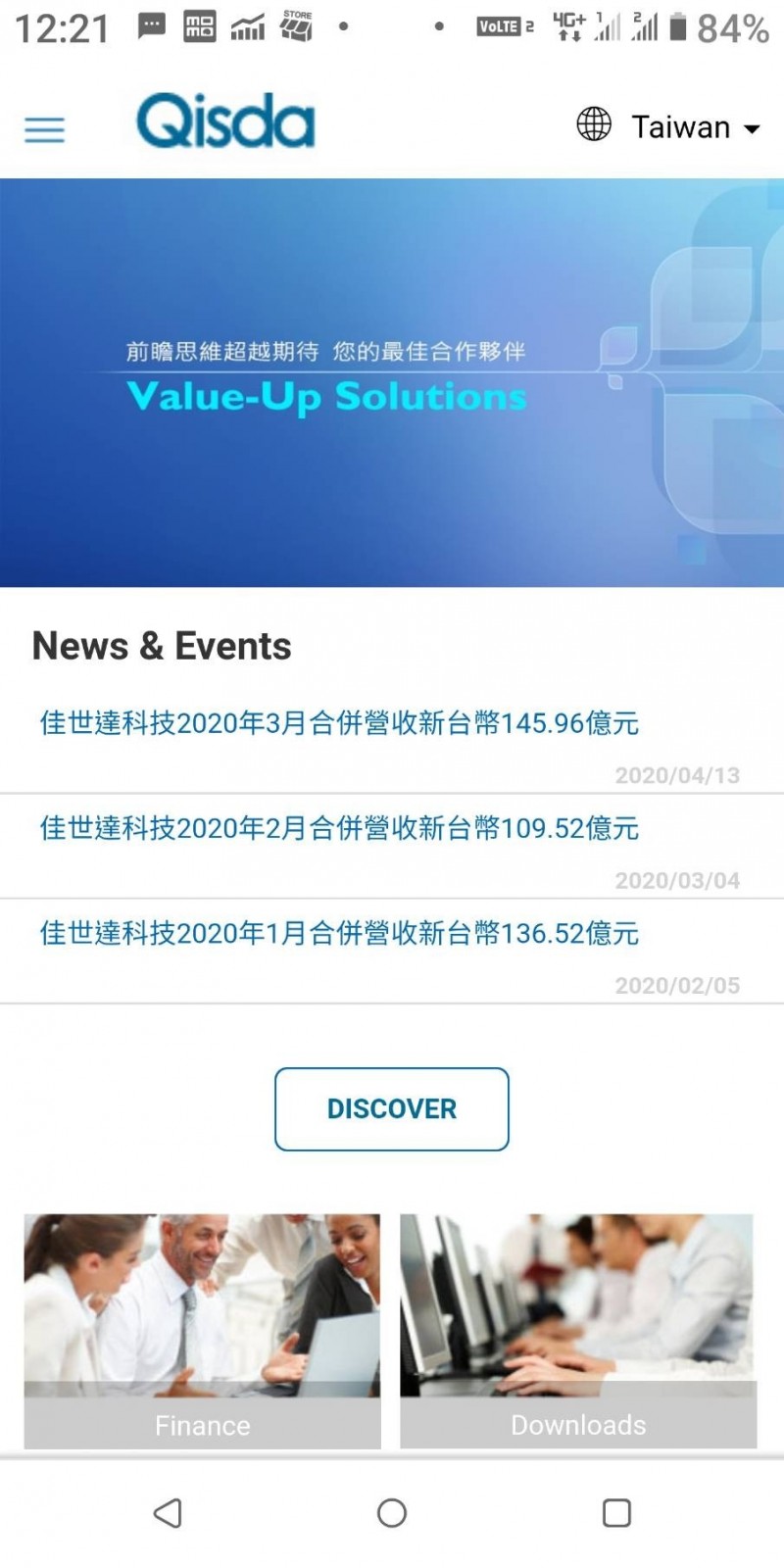Screen dimensions: 784x1568
Task: Expand the Taiwan region dropdown
Action: tap(668, 126)
